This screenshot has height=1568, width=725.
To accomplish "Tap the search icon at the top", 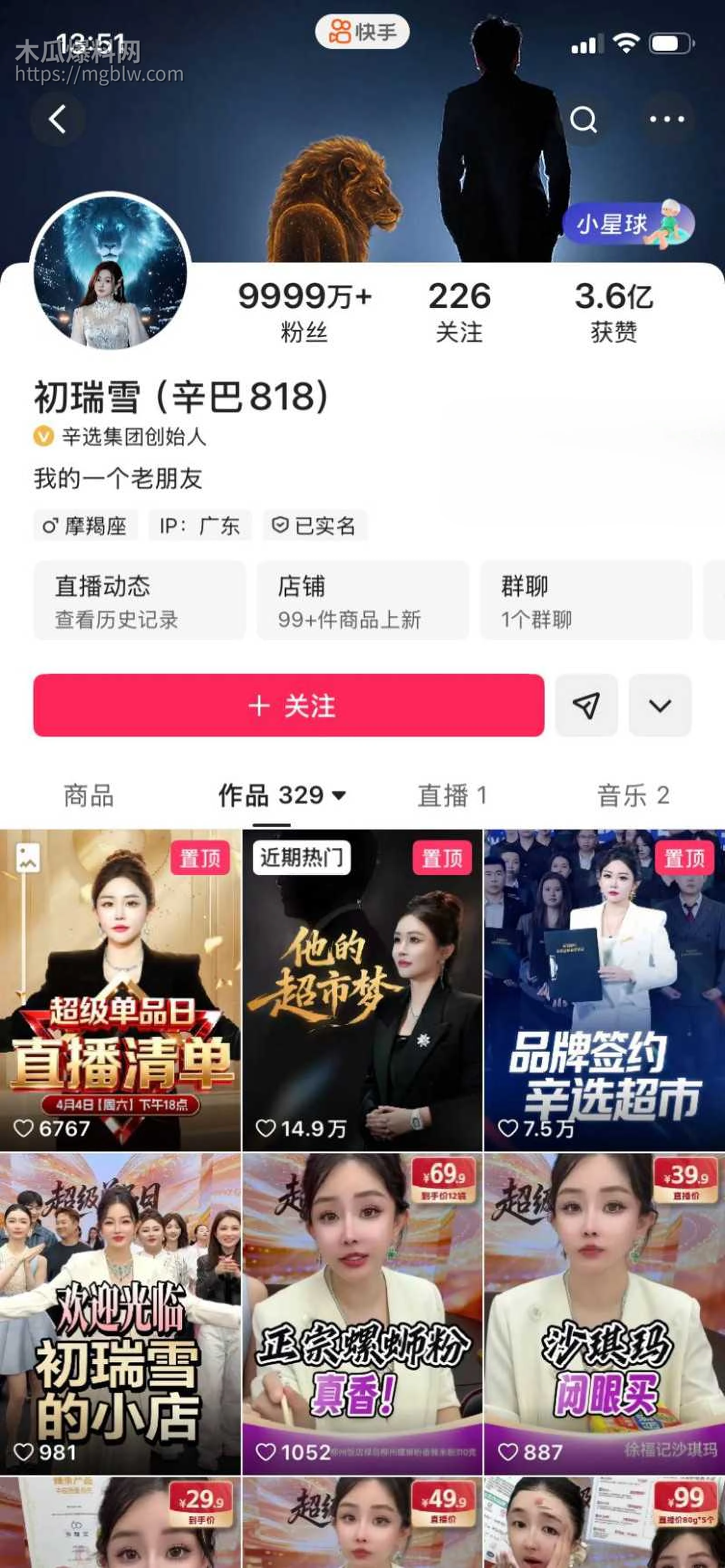I will (583, 118).
